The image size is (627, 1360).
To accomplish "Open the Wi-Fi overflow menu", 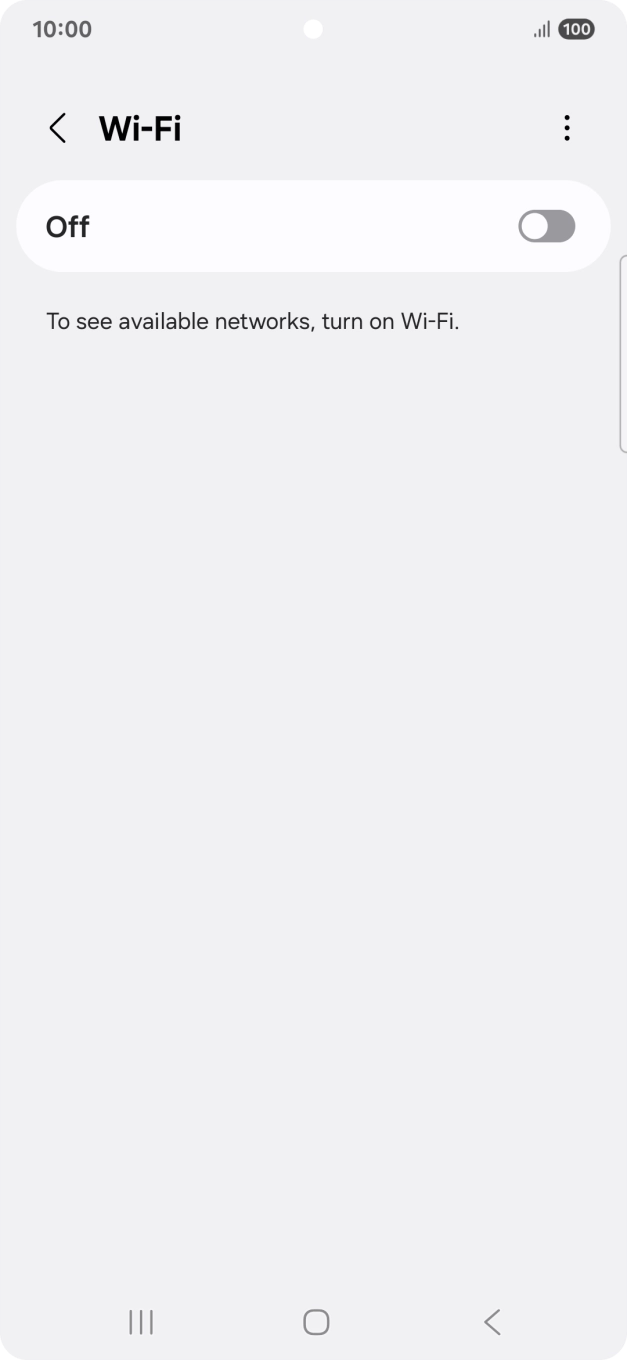I will [x=566, y=128].
